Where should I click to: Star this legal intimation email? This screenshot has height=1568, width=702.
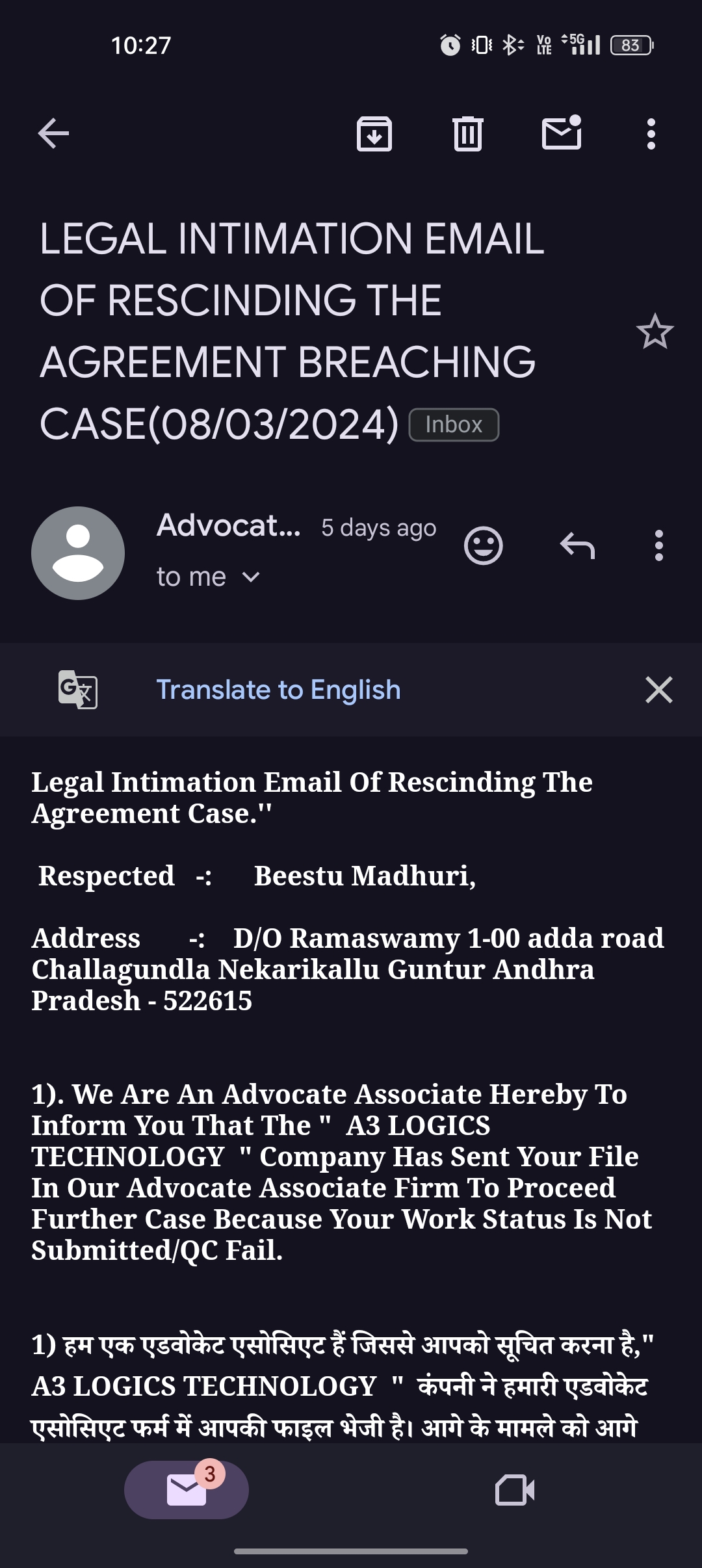click(x=655, y=332)
